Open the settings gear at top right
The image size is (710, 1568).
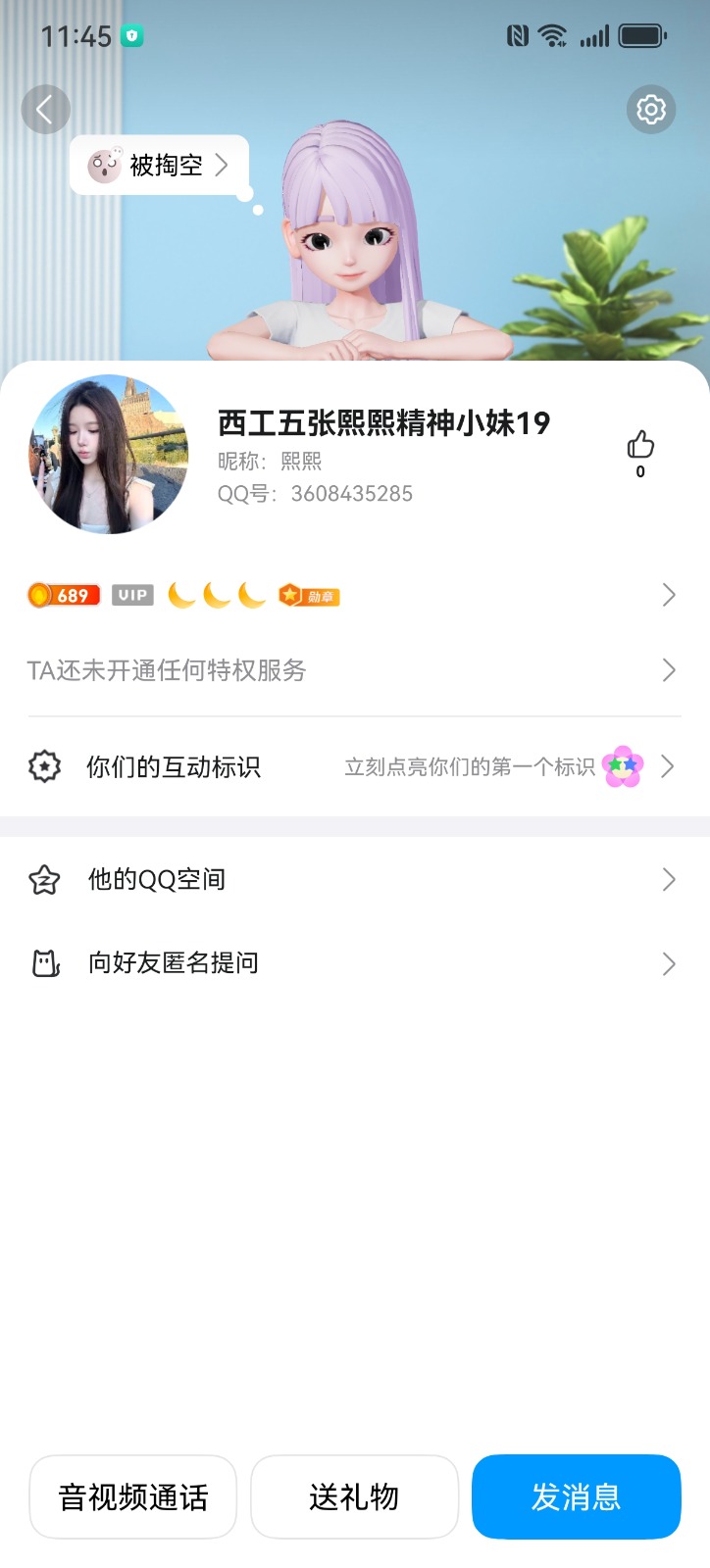click(649, 110)
